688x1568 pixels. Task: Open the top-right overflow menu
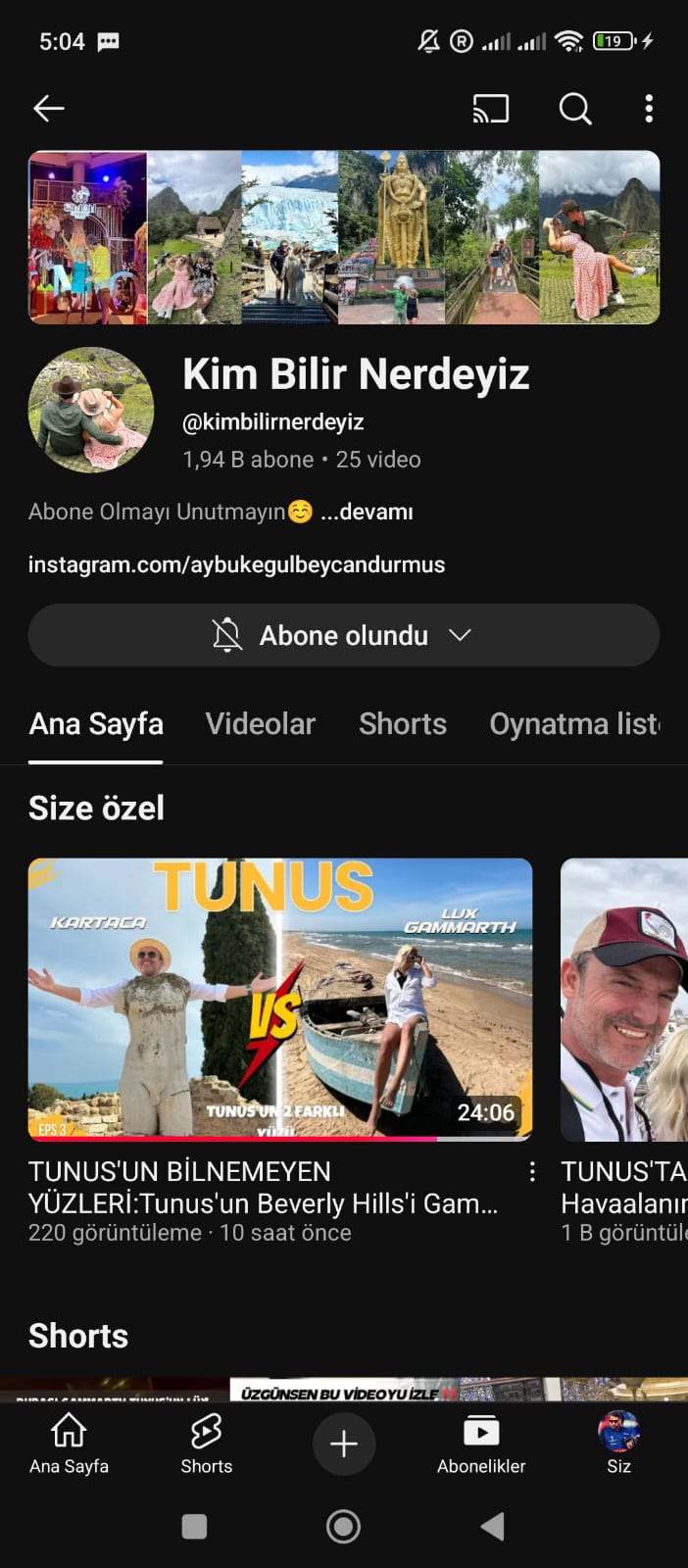pyautogui.click(x=649, y=108)
